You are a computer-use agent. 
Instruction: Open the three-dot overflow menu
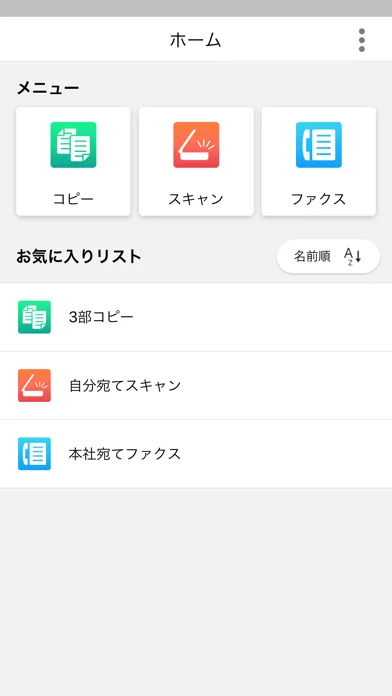362,40
